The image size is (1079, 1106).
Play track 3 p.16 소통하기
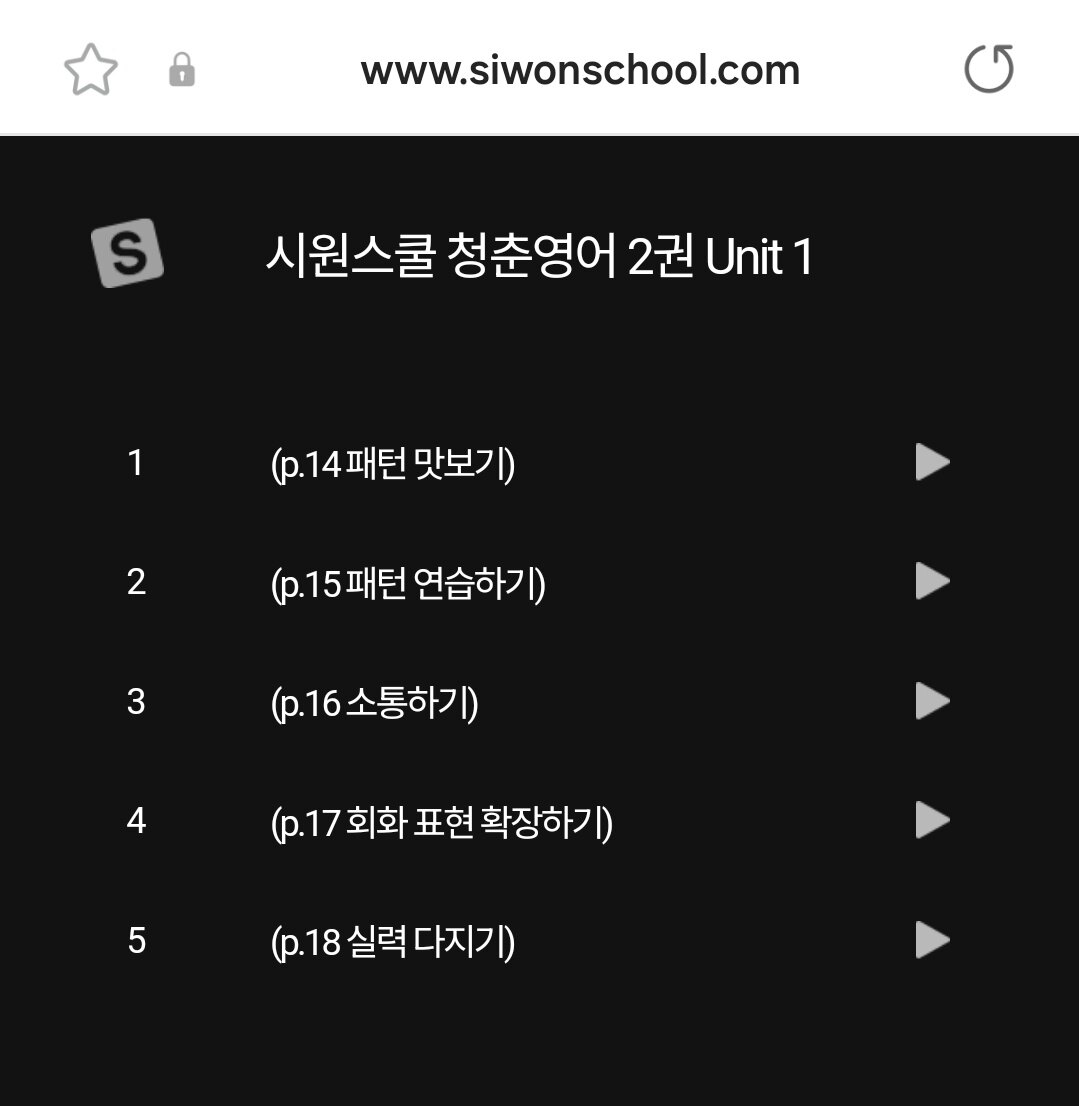click(932, 701)
